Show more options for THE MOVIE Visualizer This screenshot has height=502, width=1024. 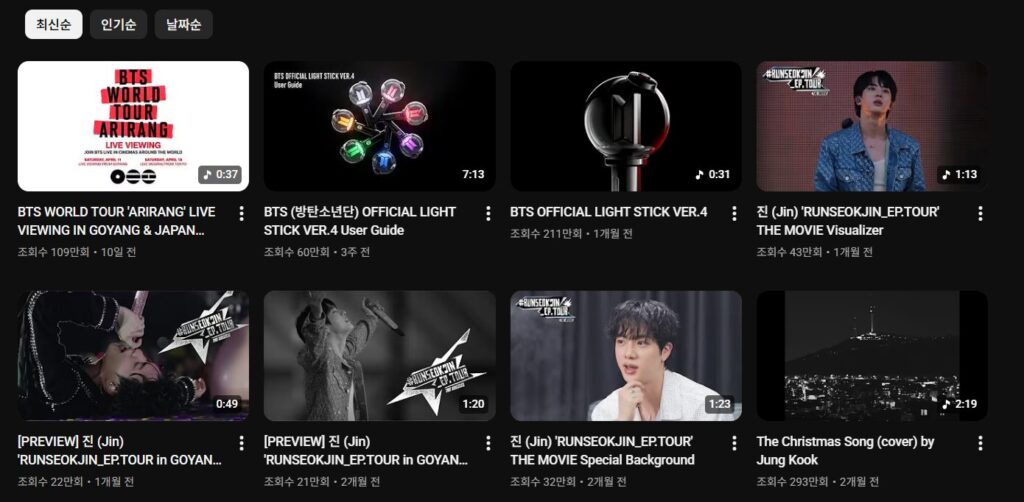(980, 213)
